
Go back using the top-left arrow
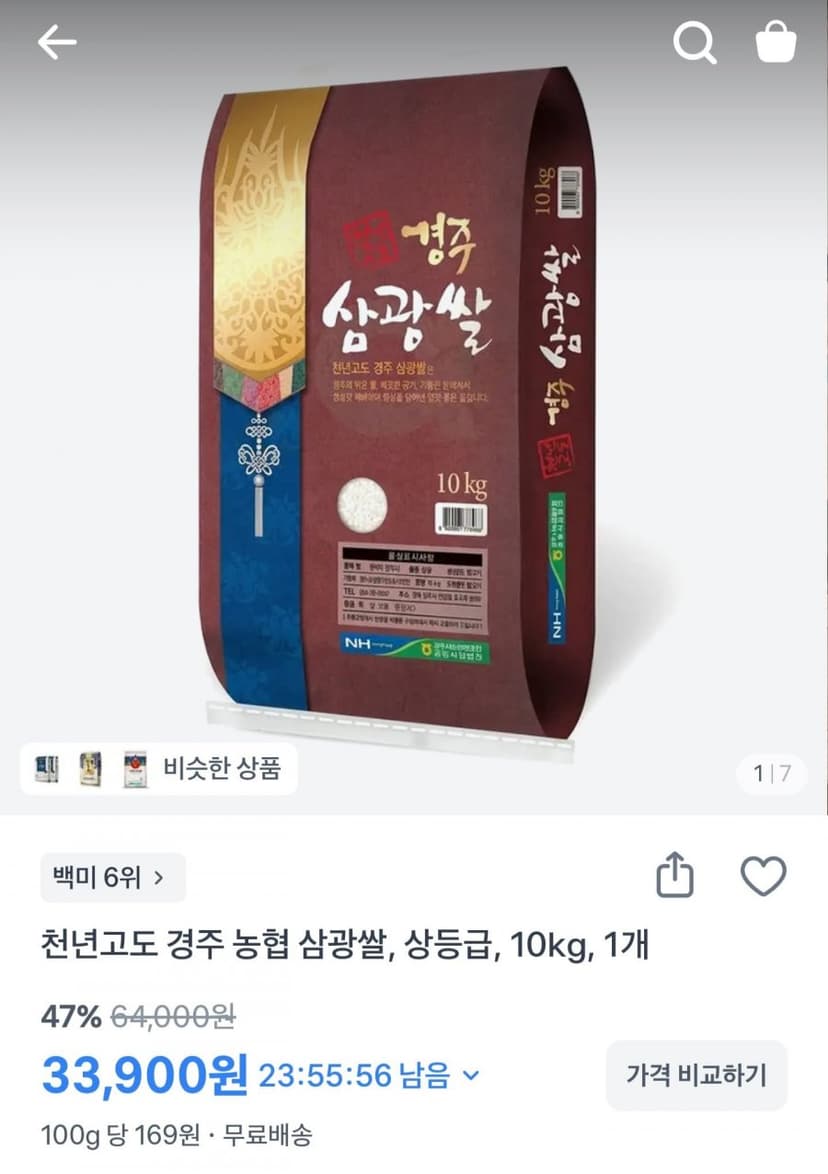57,42
